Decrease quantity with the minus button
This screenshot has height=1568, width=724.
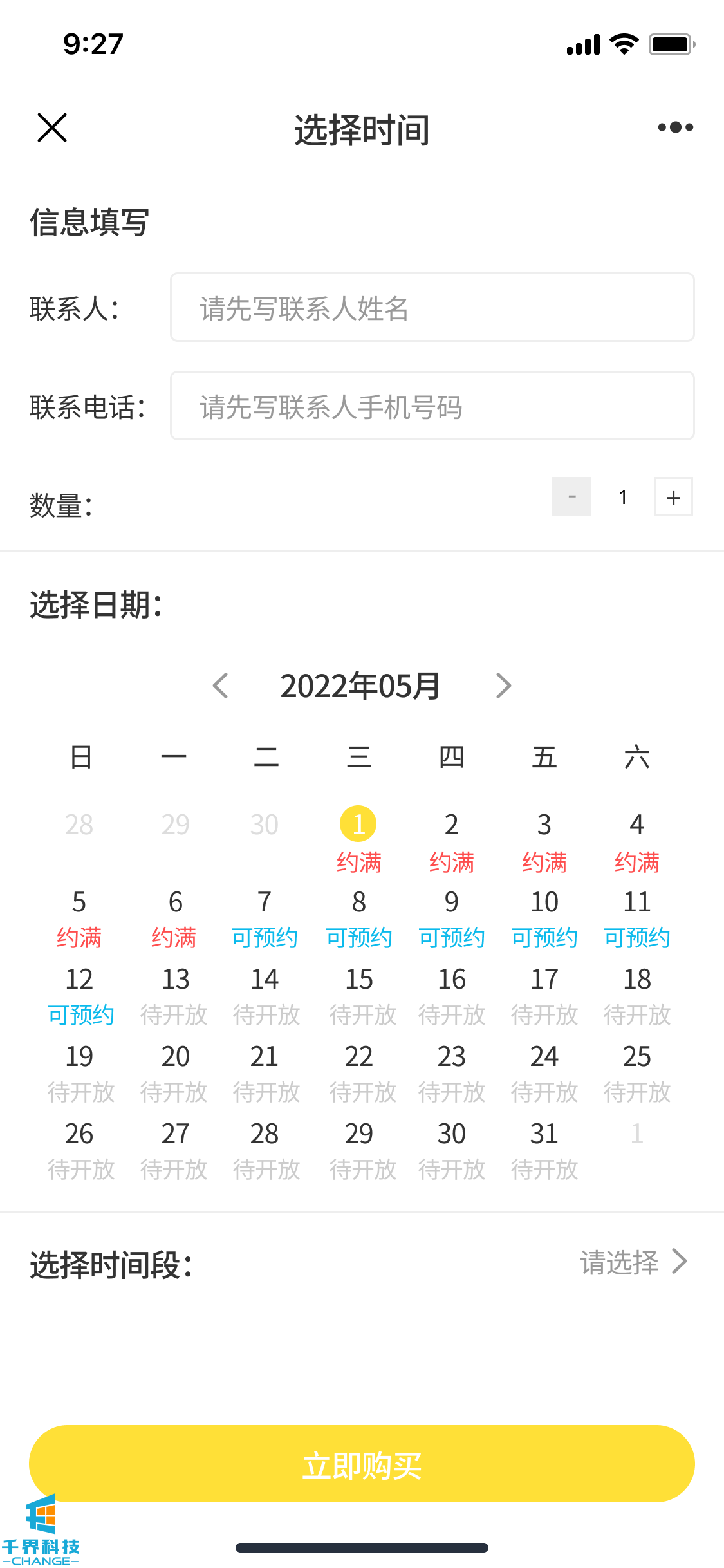[571, 497]
